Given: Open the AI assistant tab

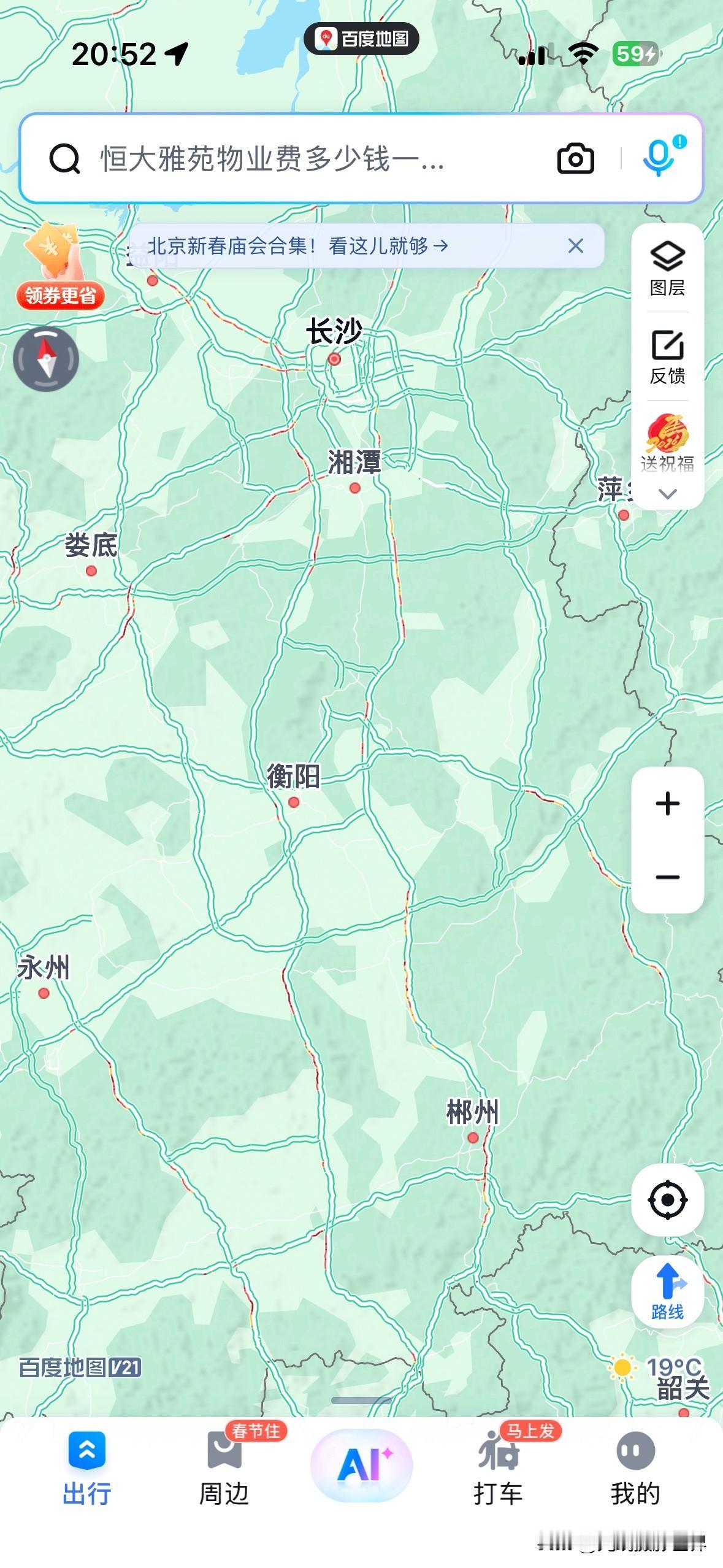Looking at the screenshot, I should (x=362, y=1465).
